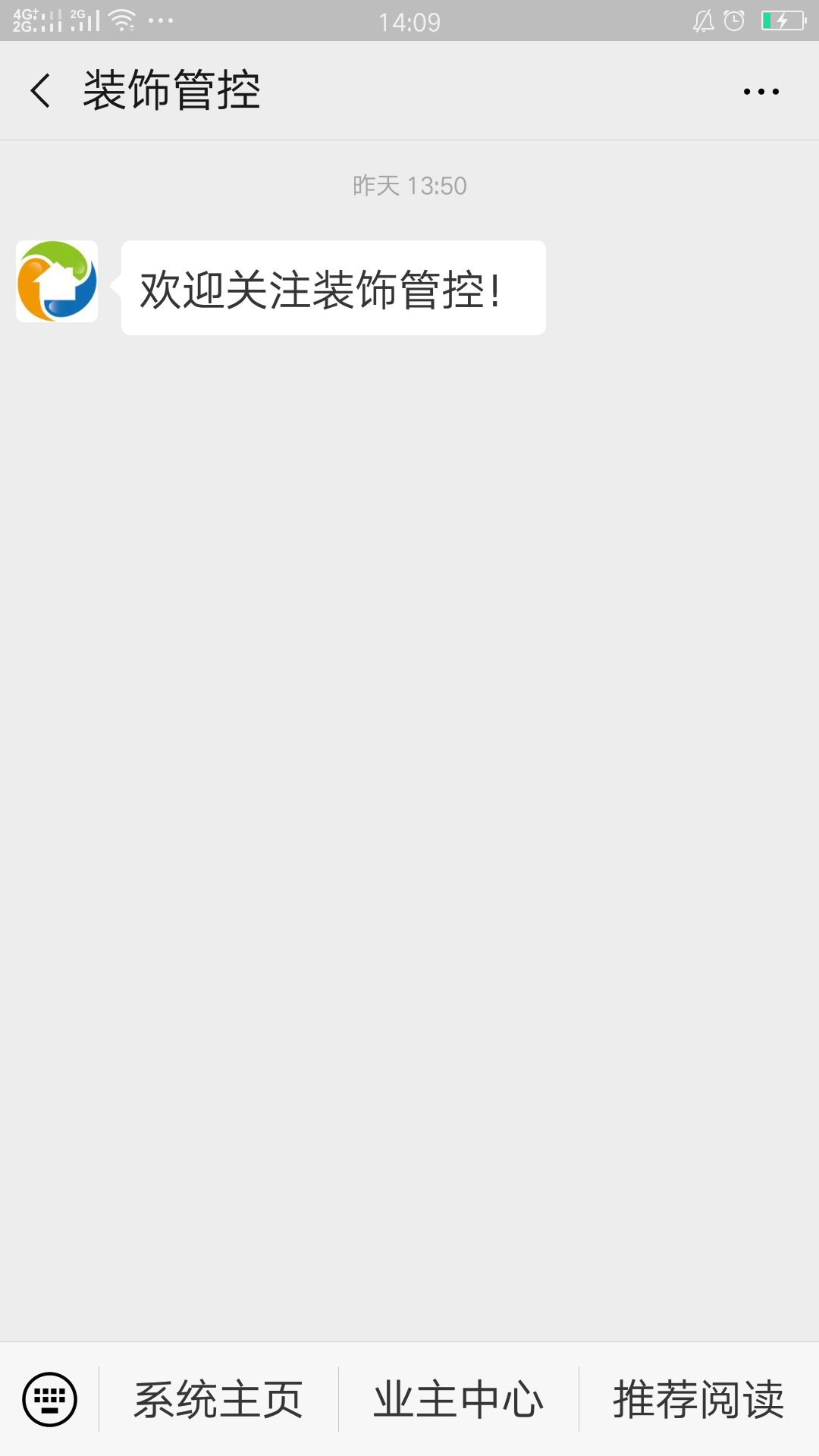Open the 系统主页 menu
819x1456 pixels.
pos(218,1399)
